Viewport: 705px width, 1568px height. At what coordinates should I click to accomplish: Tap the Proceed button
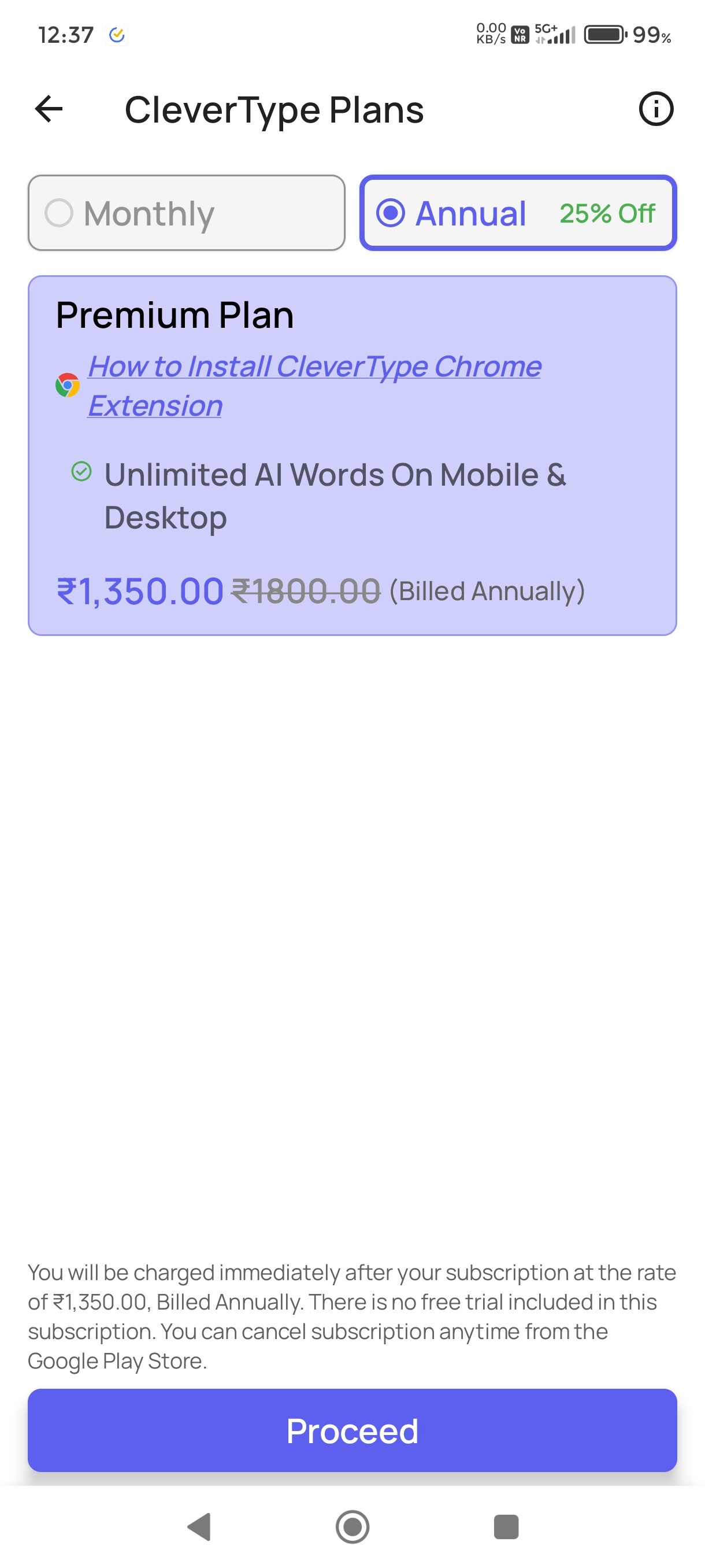tap(352, 1430)
